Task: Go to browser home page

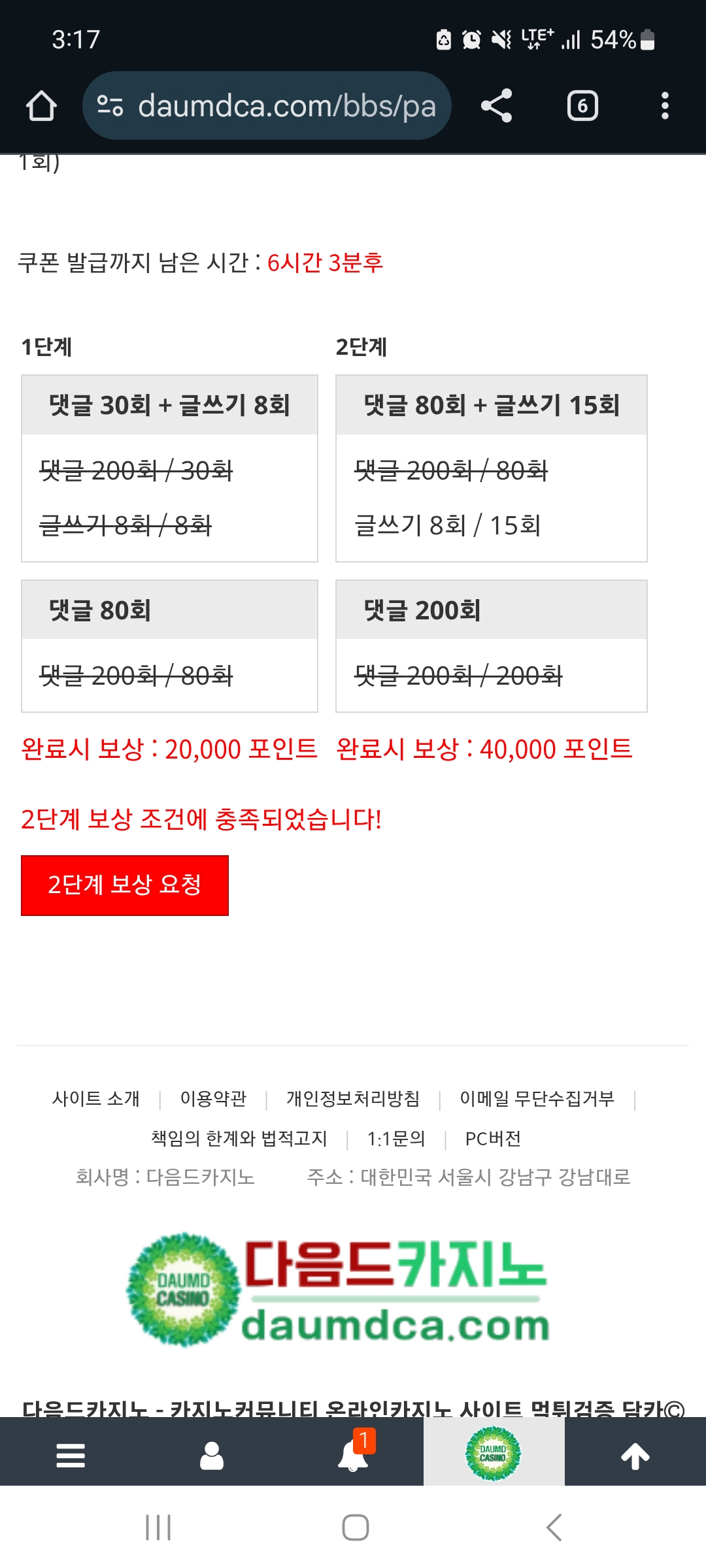Action: 41,106
